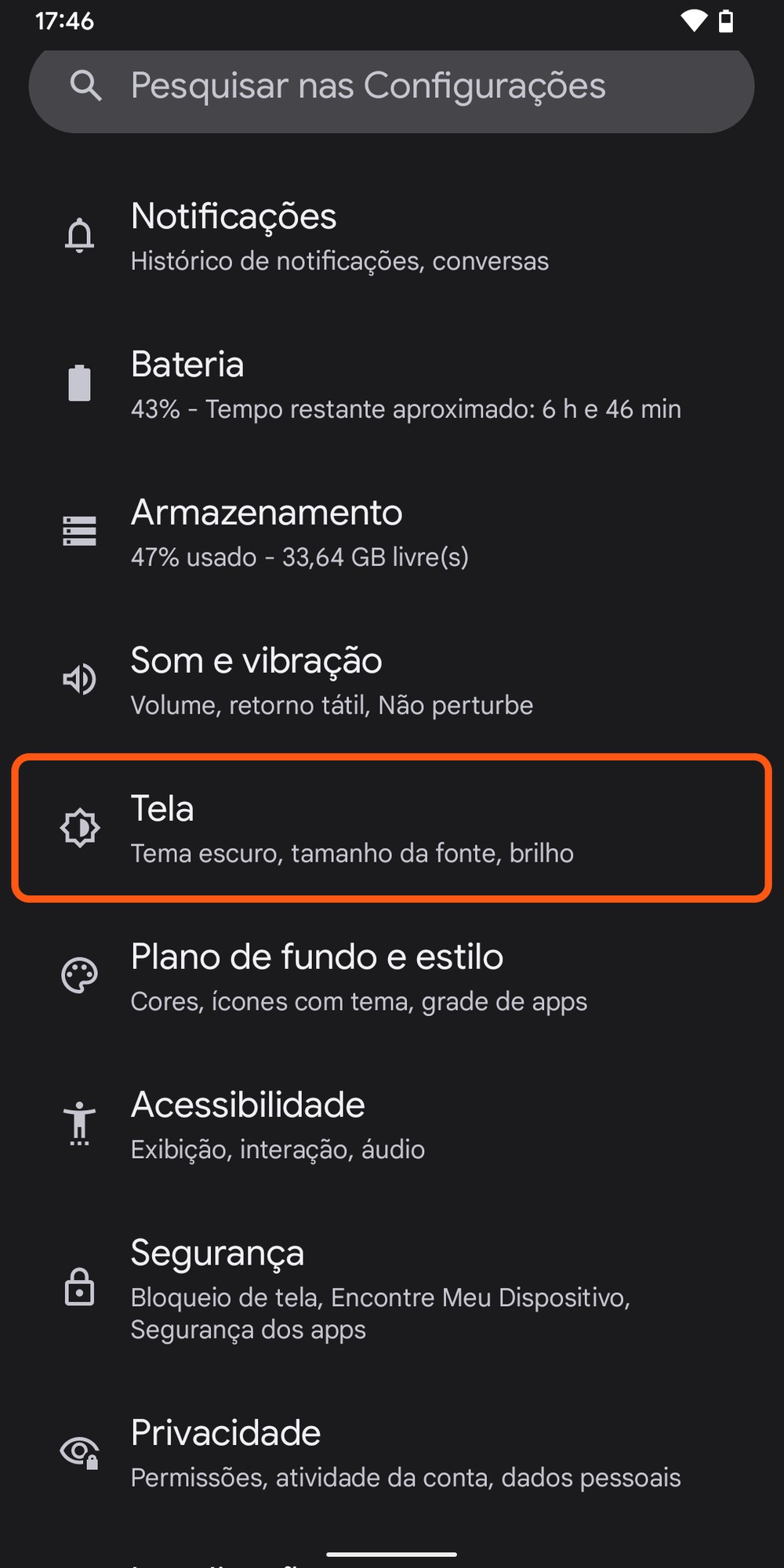Open Plano de fundo e estilo

[392, 977]
